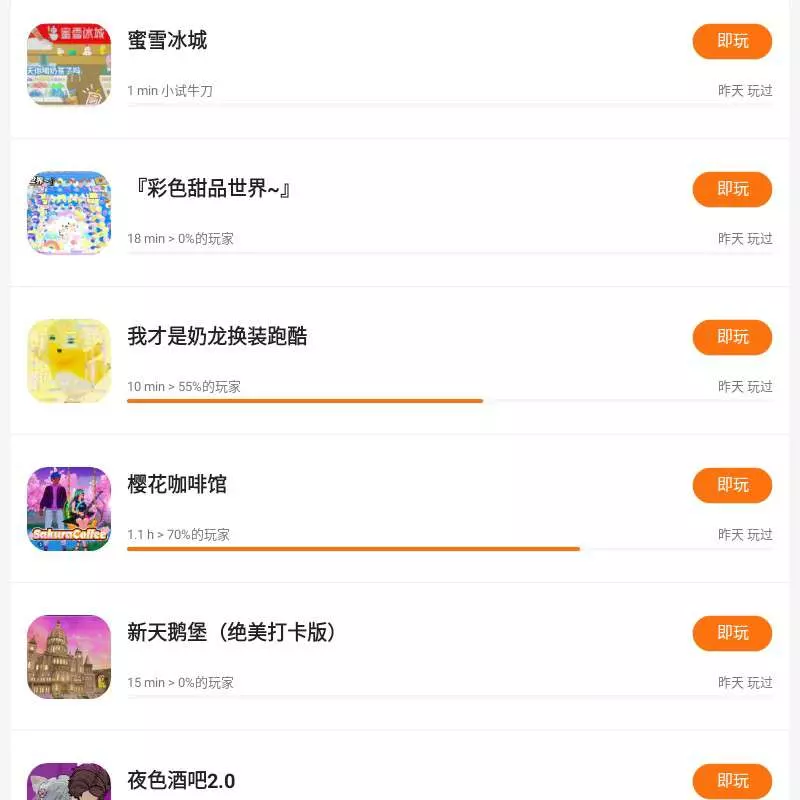Start playing 『彩色甜品世界~』 via 即玩
Viewport: 800px width, 800px height.
click(x=732, y=189)
